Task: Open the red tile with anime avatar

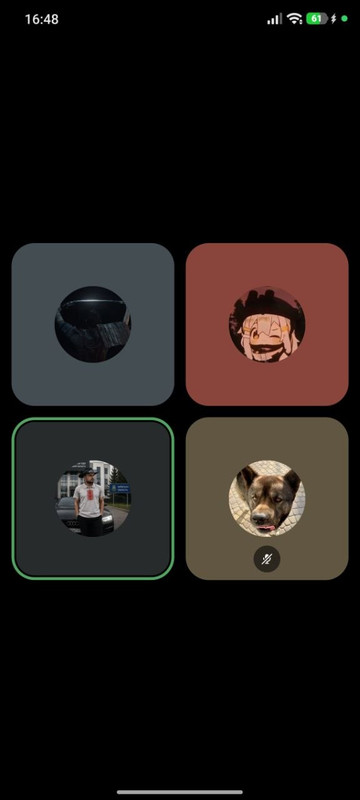Action: tap(267, 324)
